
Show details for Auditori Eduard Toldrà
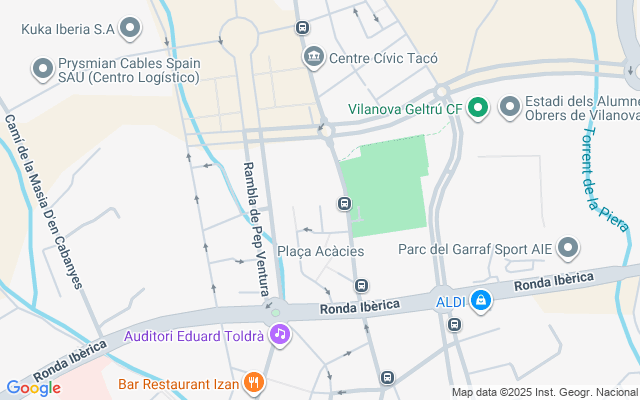pyautogui.click(x=280, y=335)
